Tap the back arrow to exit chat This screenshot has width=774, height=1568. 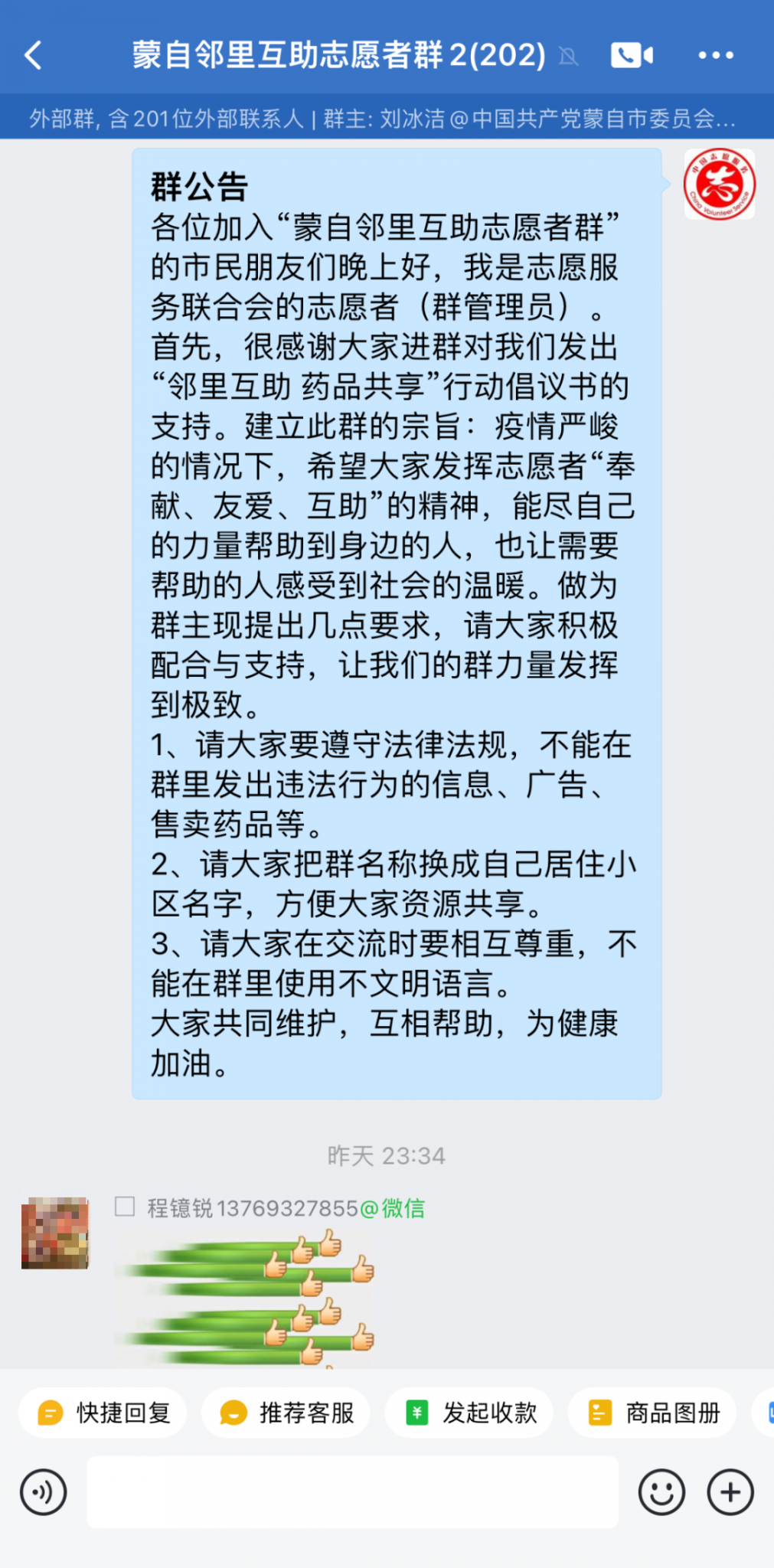(x=32, y=55)
